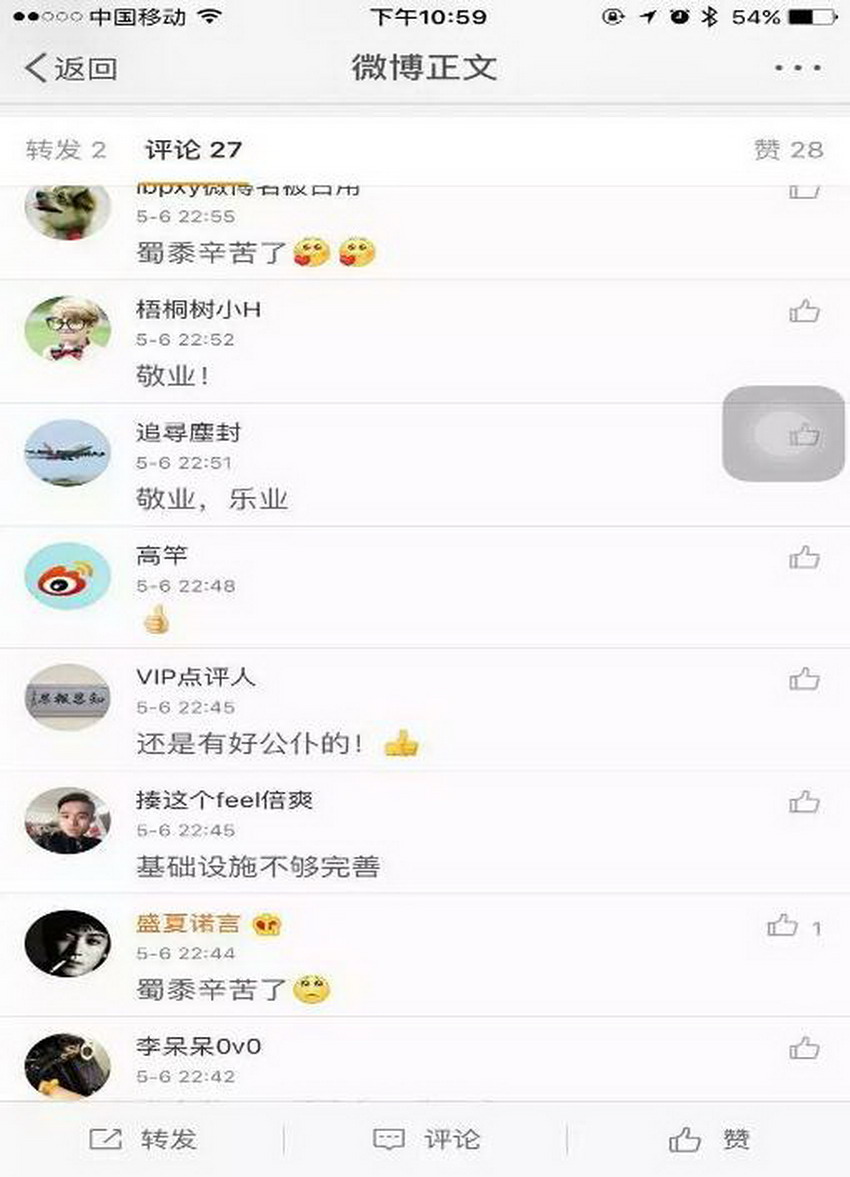Open VIP点评人's username
The image size is (850, 1177).
(195, 677)
